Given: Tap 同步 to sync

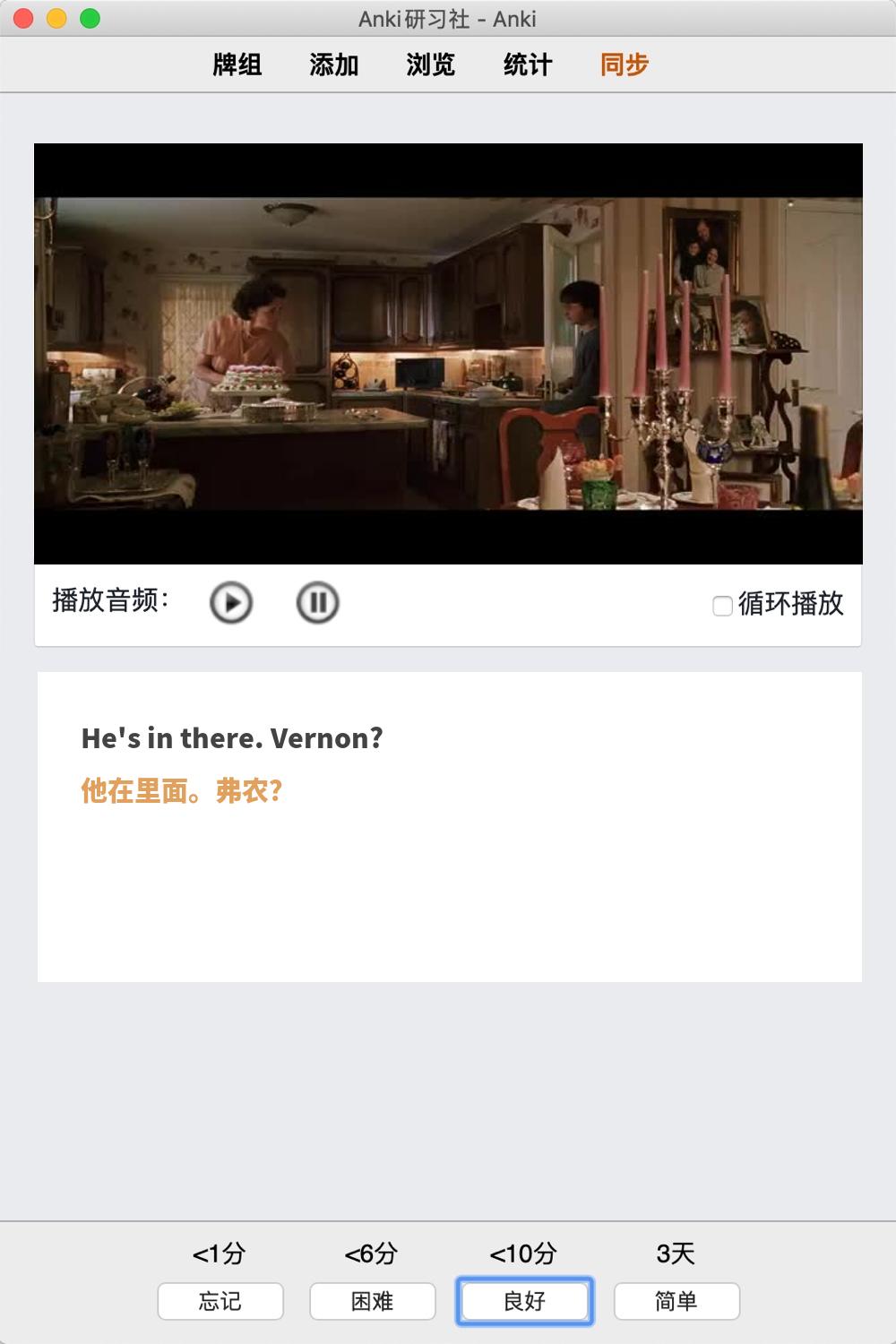Looking at the screenshot, I should point(625,65).
